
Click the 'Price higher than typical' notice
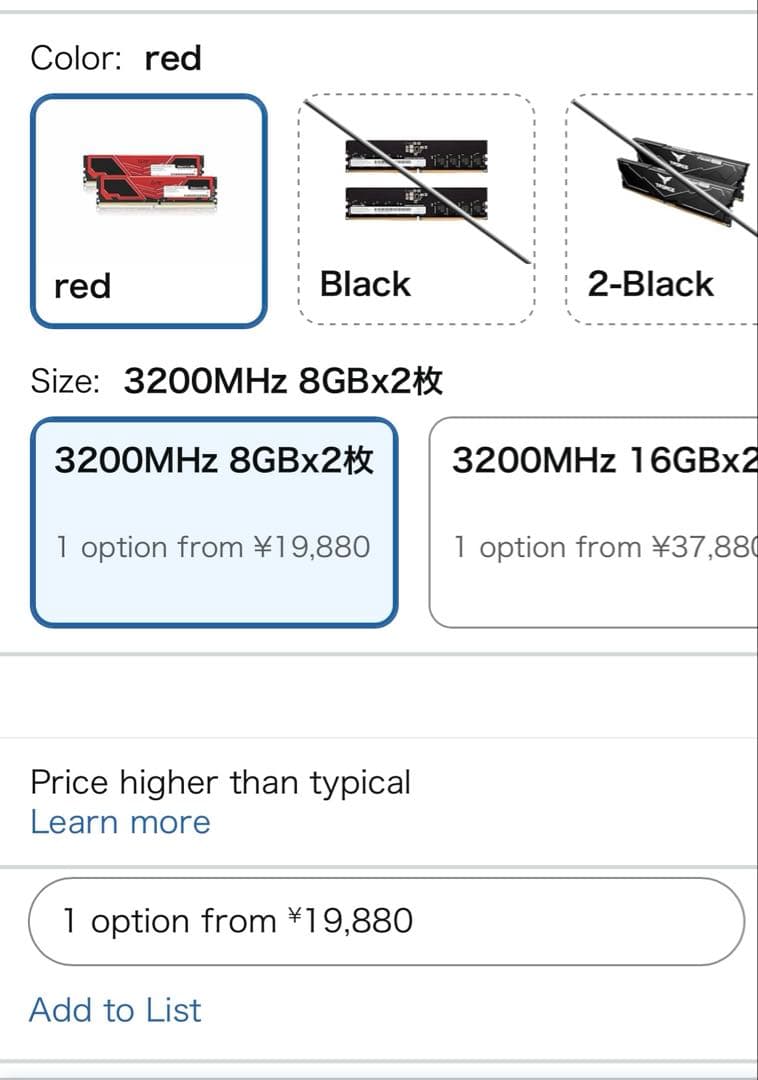point(221,782)
